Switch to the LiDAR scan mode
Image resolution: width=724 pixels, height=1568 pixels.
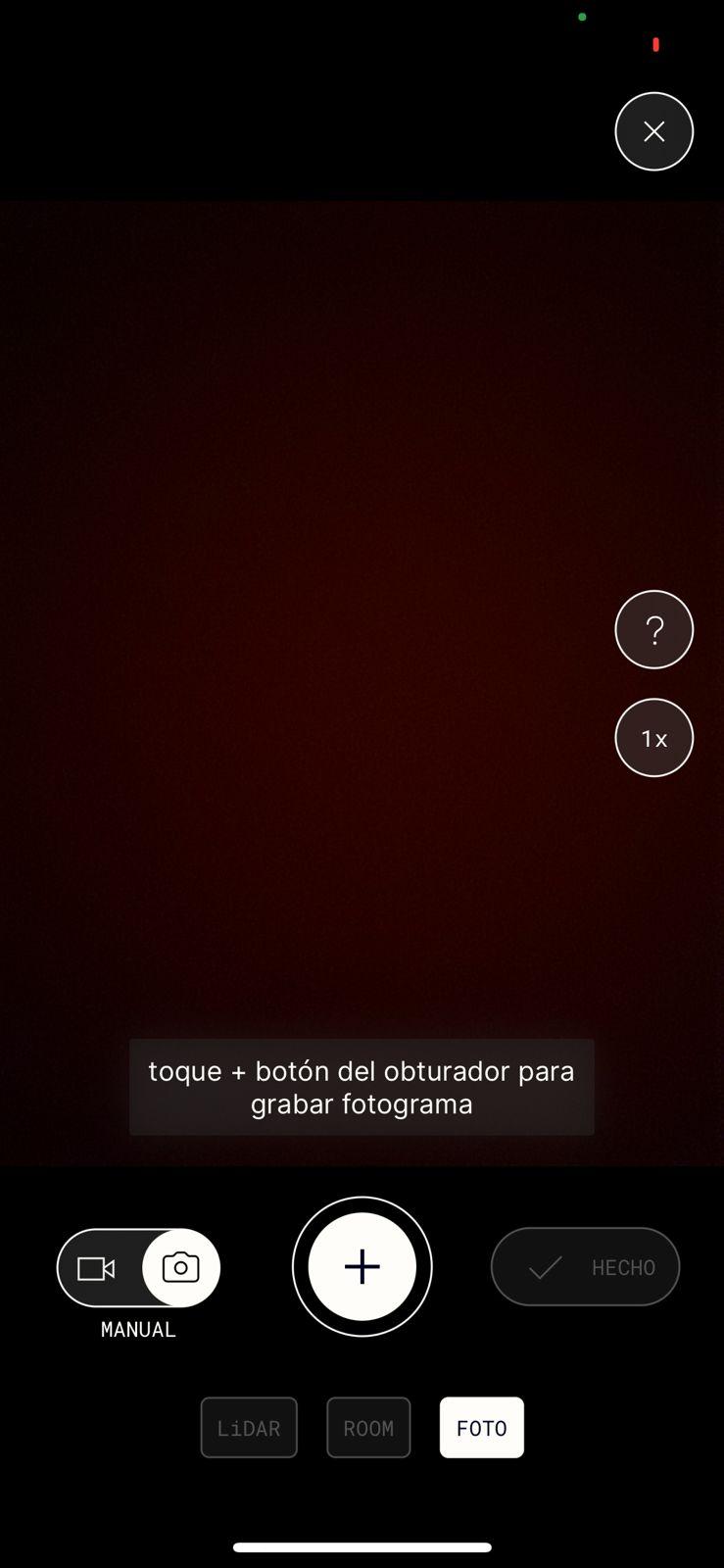tap(249, 1428)
